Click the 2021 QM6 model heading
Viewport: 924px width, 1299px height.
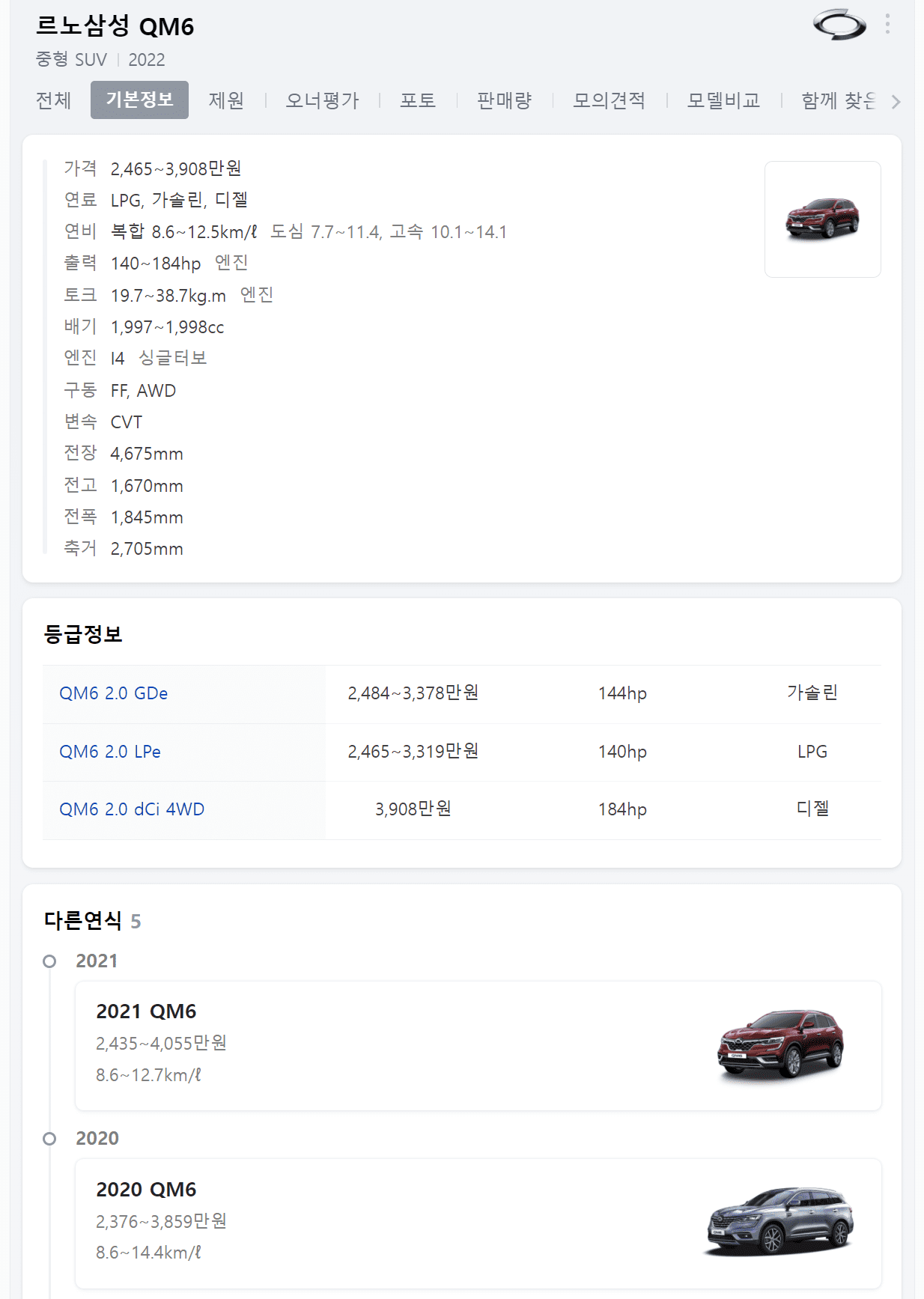[148, 1011]
